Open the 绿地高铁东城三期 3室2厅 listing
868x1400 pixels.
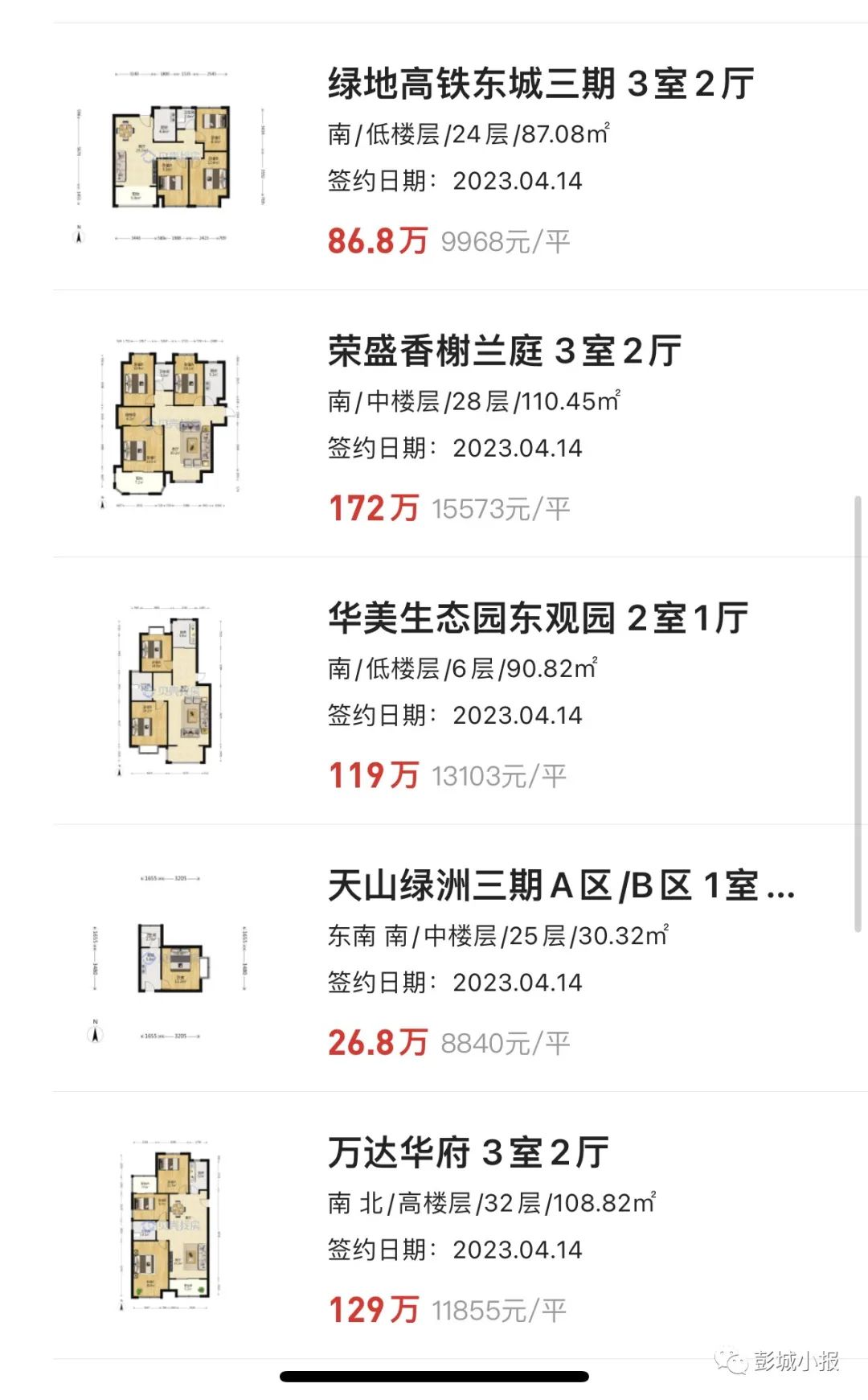coord(460,157)
